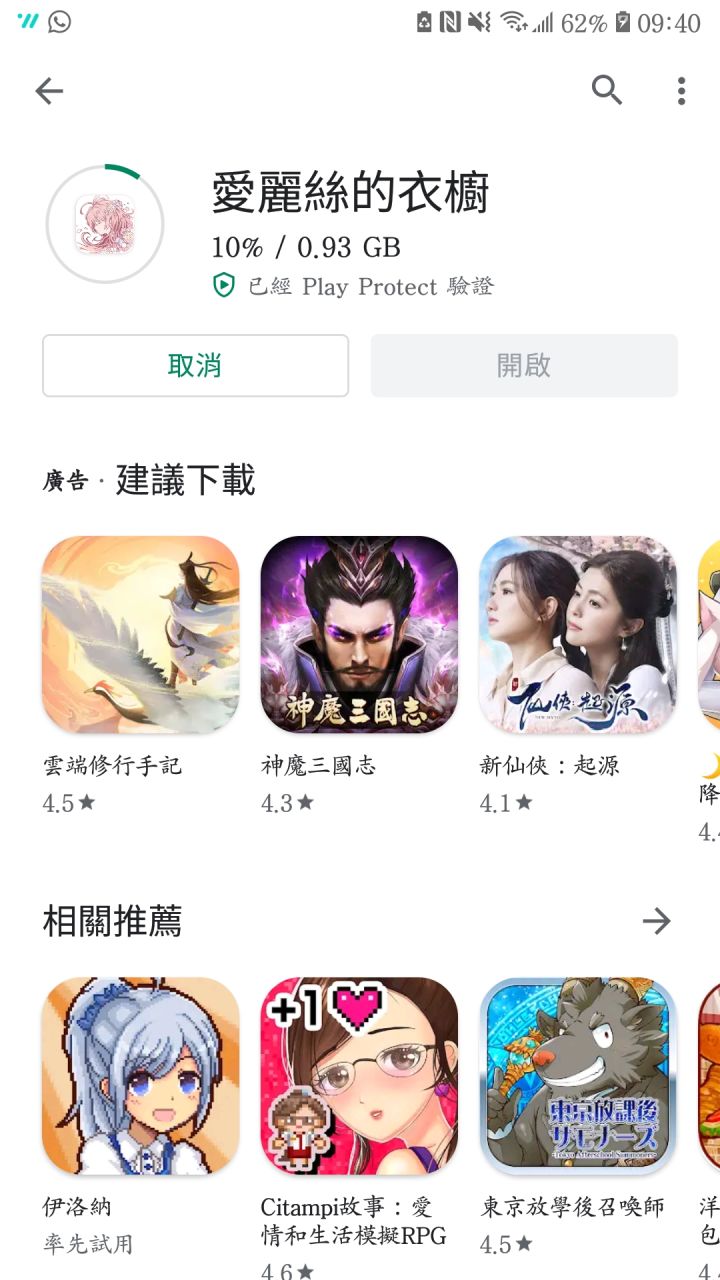The height and width of the screenshot is (1280, 720).
Task: Open the 雲端修行手記 app card
Action: (x=141, y=677)
